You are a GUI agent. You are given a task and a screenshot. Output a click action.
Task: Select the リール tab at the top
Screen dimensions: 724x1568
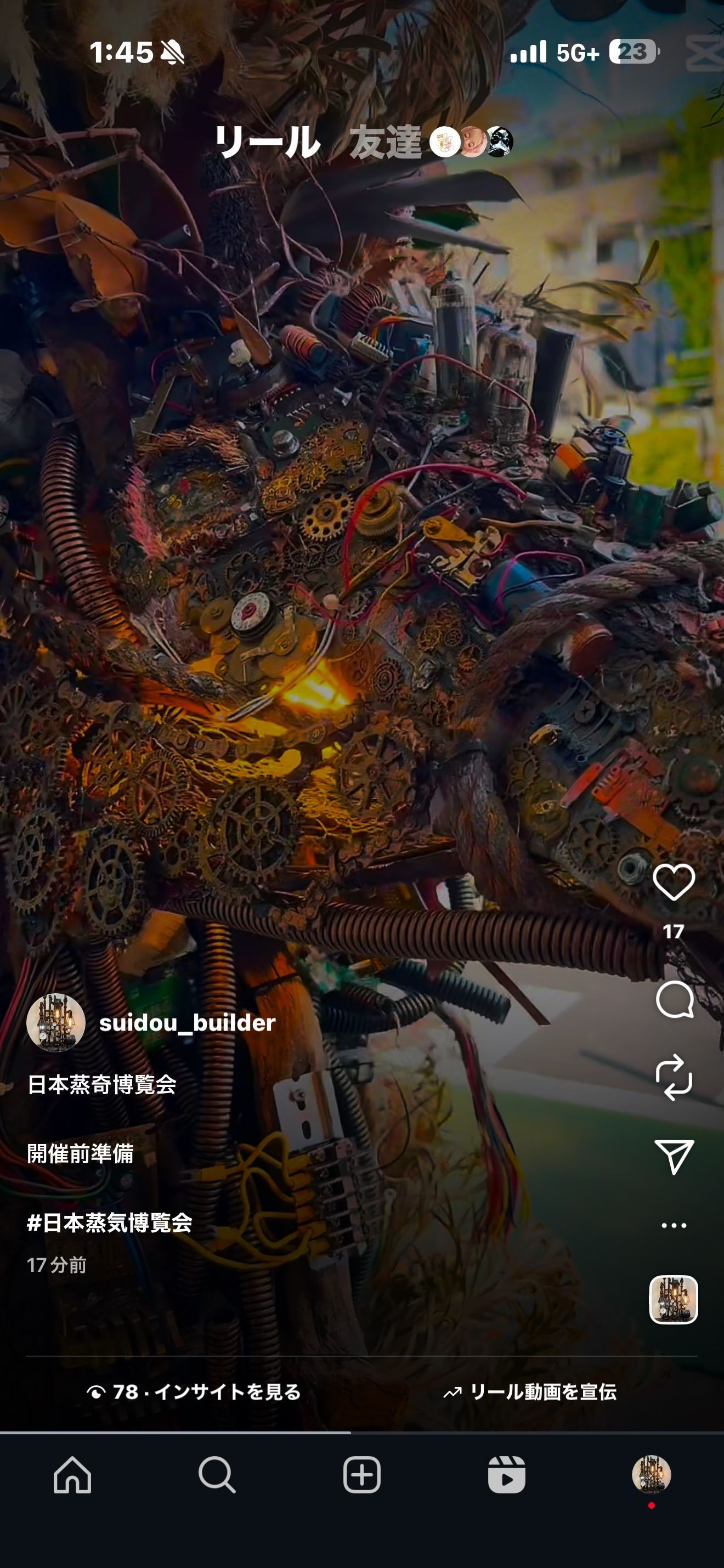click(x=267, y=143)
